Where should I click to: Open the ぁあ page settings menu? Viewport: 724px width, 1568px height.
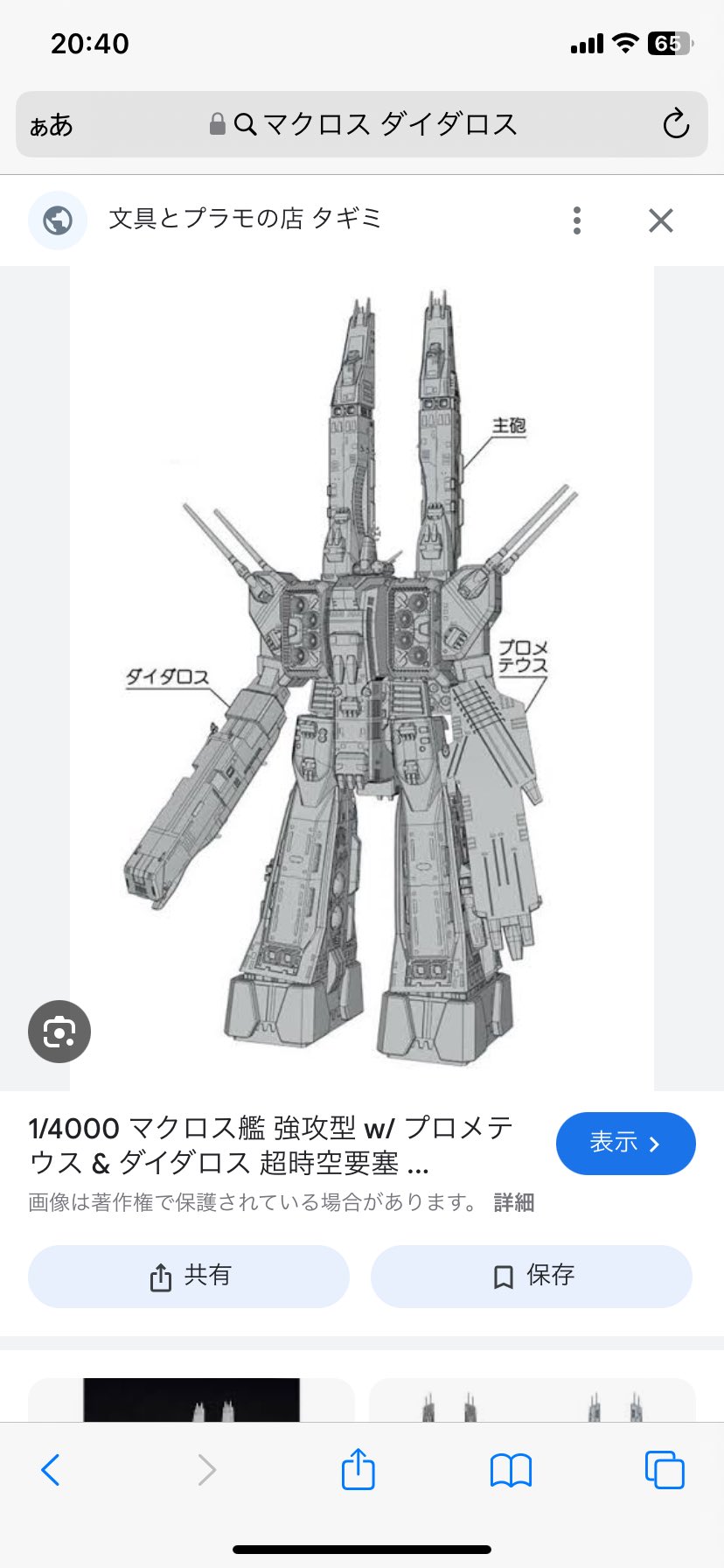point(52,125)
